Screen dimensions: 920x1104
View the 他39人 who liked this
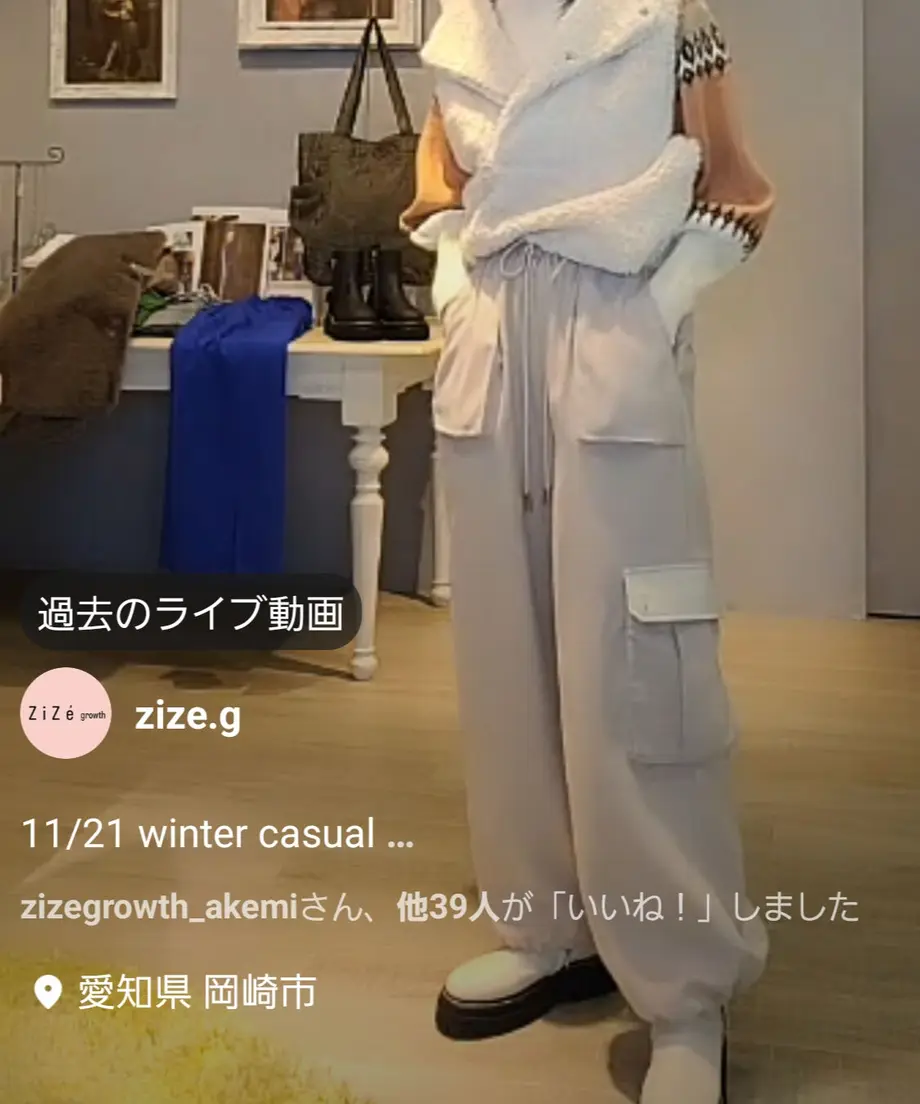click(447, 908)
